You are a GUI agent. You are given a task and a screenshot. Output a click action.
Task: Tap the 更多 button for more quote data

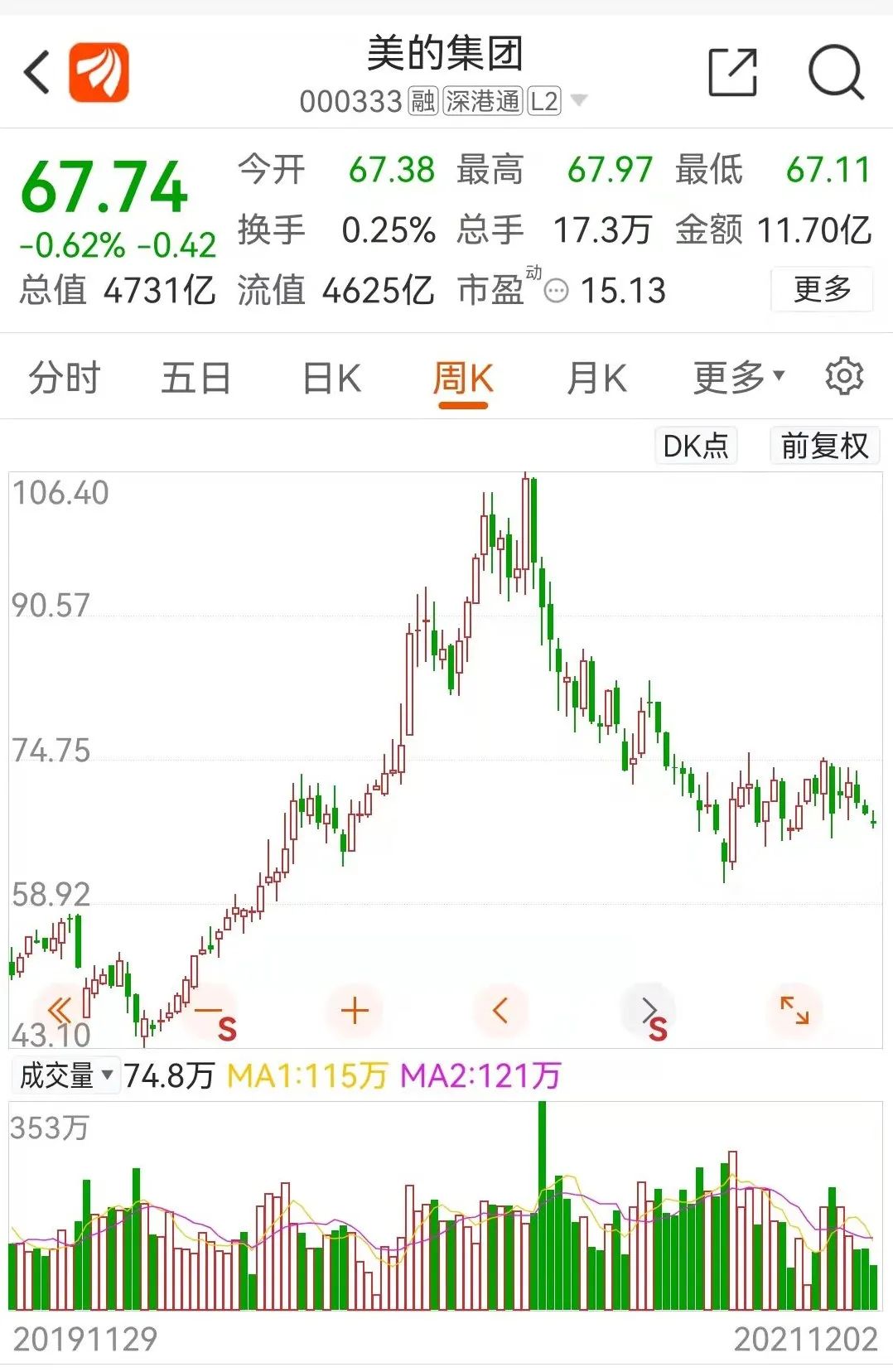tap(821, 289)
